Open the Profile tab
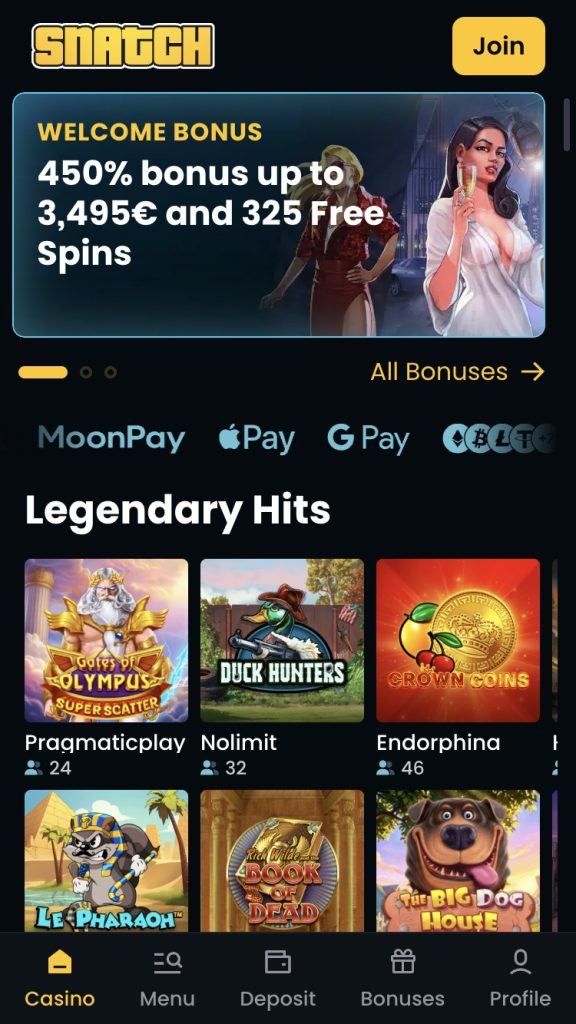576x1024 pixels. (520, 978)
